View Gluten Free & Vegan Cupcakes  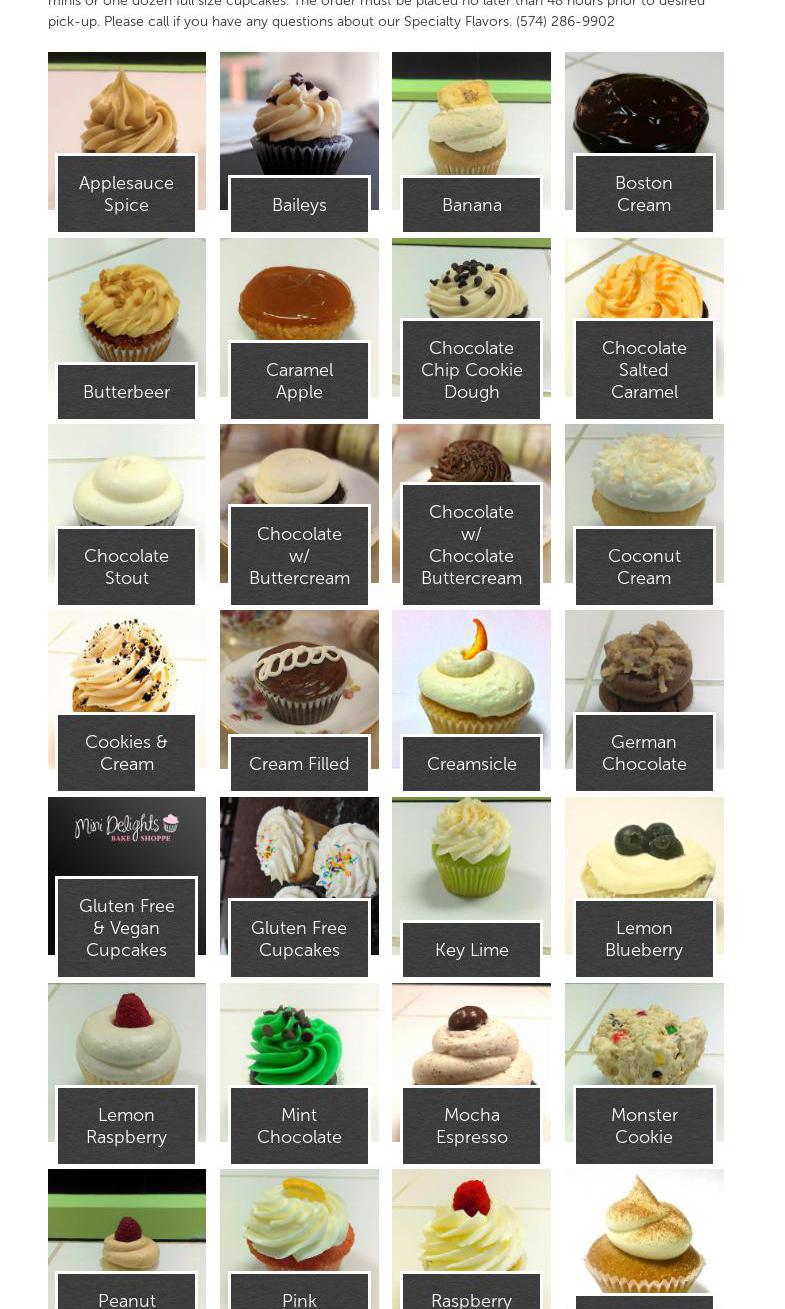click(x=127, y=927)
